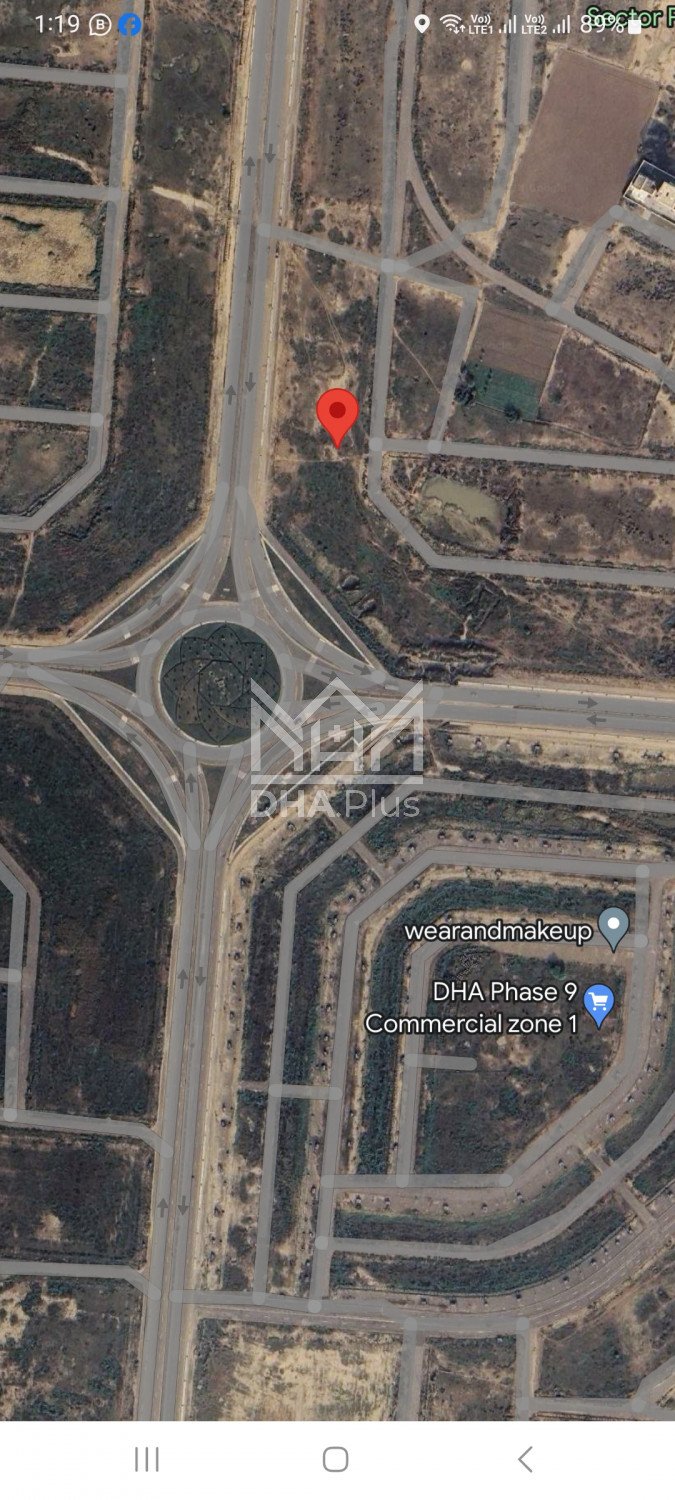Open recent apps from the navigation bar
The image size is (675, 1500).
click(147, 1459)
